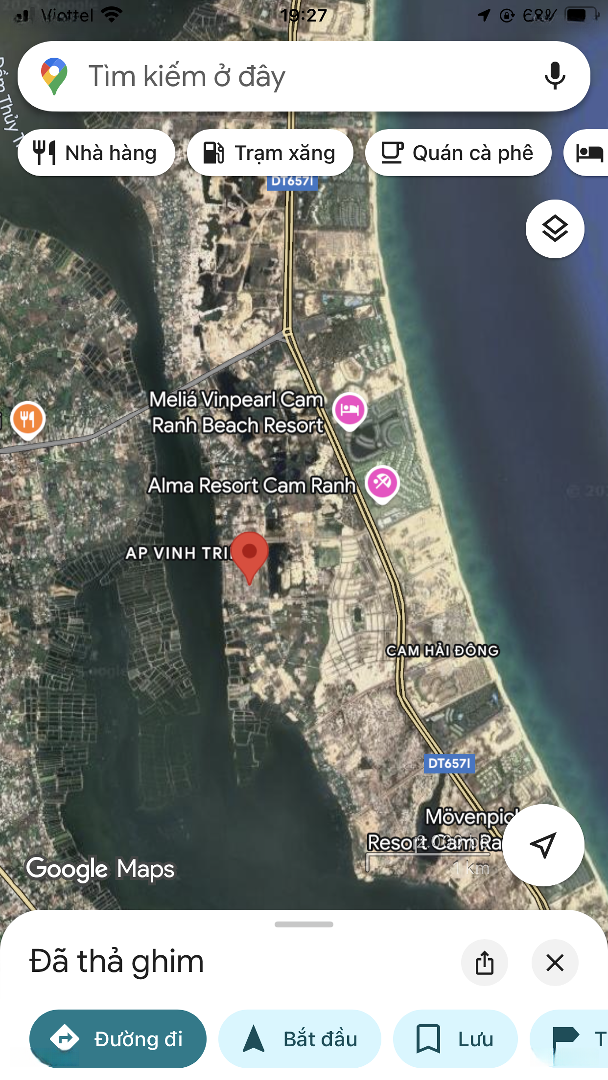The width and height of the screenshot is (608, 1080).
Task: Center map on my current location
Action: click(x=543, y=845)
